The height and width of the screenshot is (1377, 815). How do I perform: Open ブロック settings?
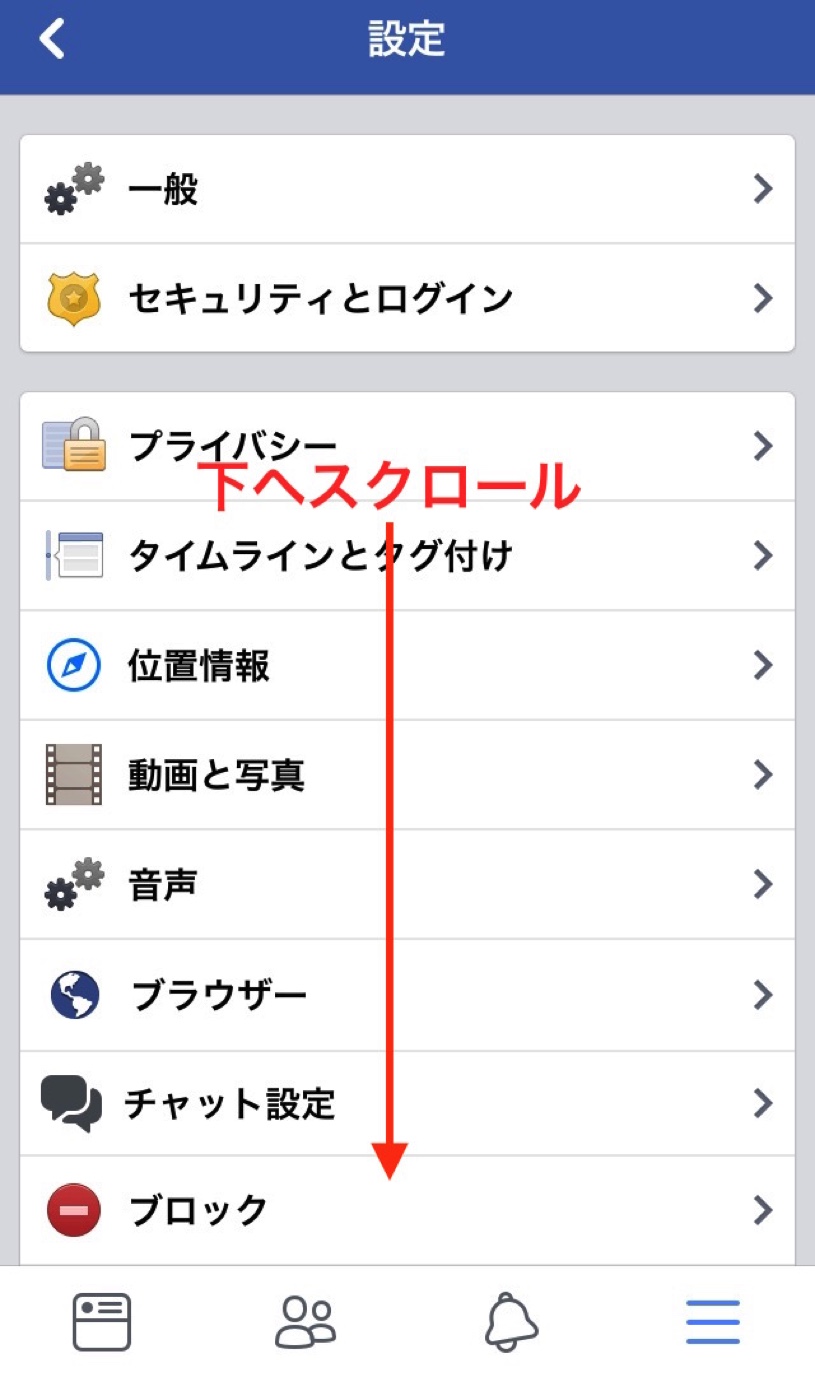coord(407,1211)
